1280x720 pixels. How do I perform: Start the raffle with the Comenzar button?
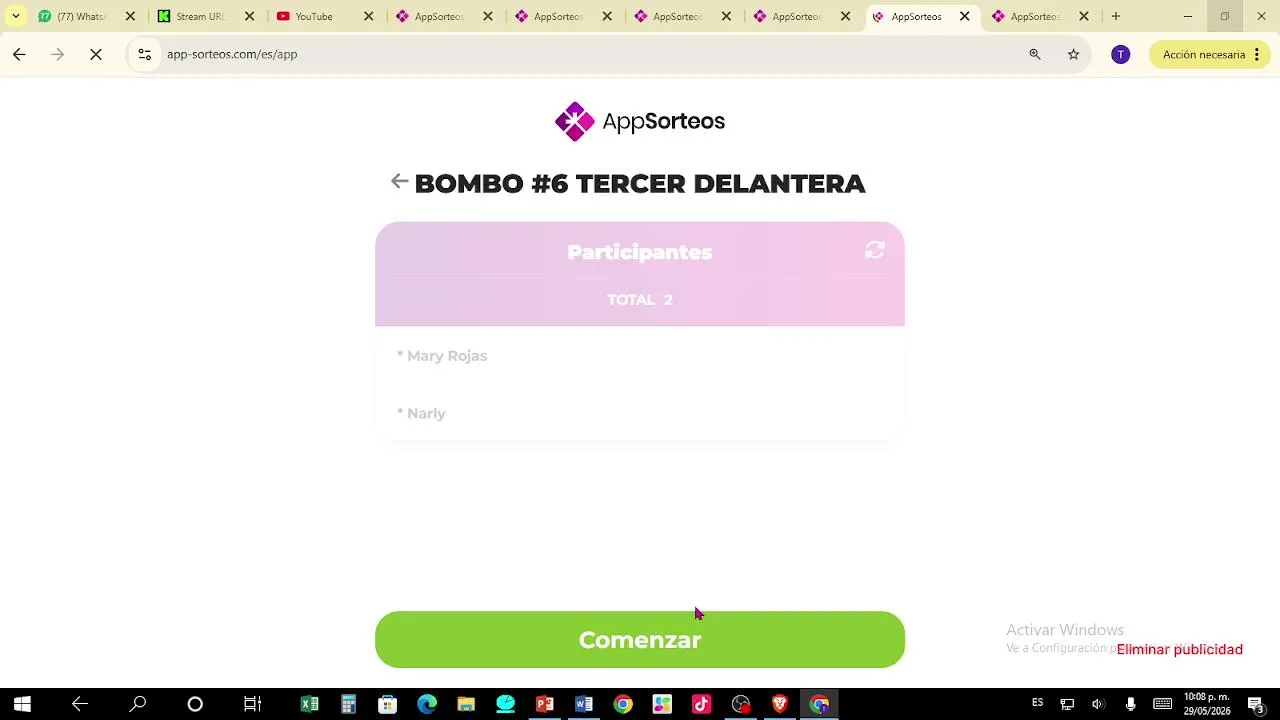(x=640, y=639)
